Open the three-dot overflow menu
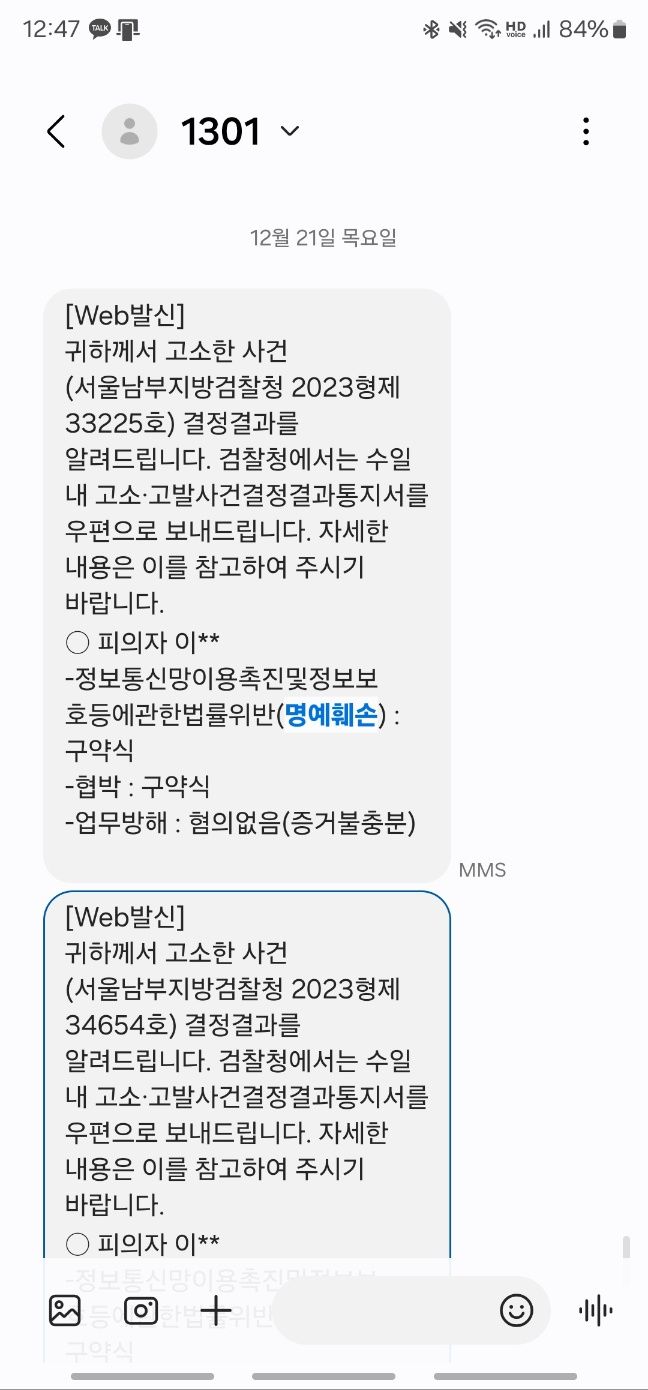The image size is (648, 1390). (586, 132)
